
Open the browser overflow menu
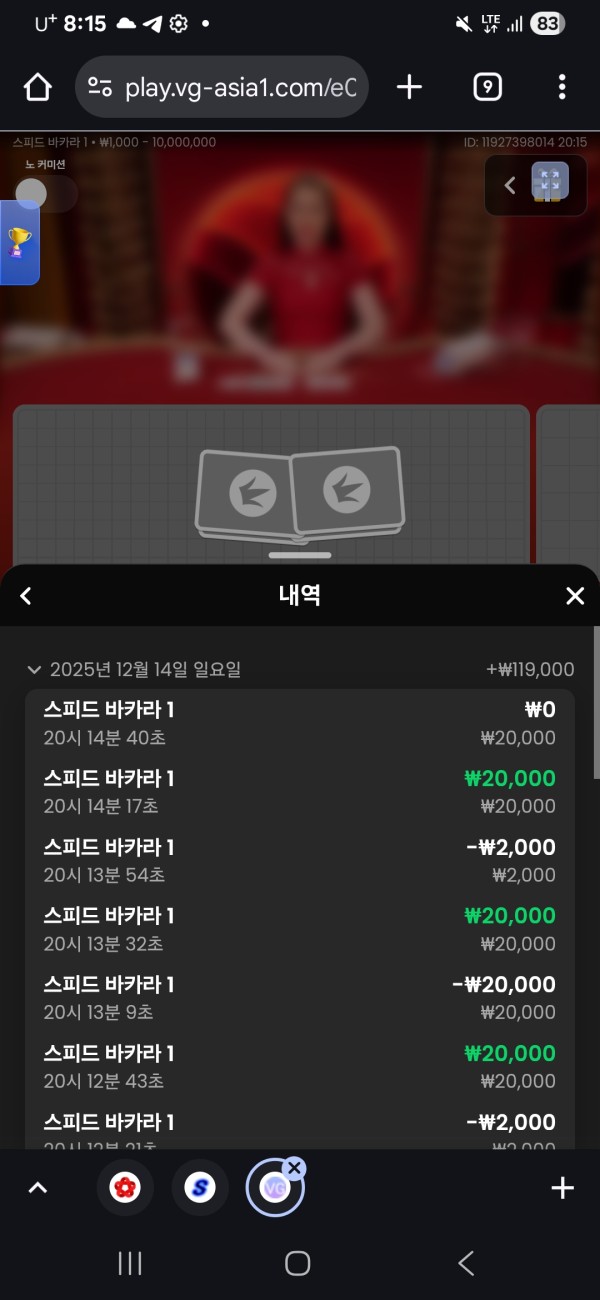(x=562, y=87)
